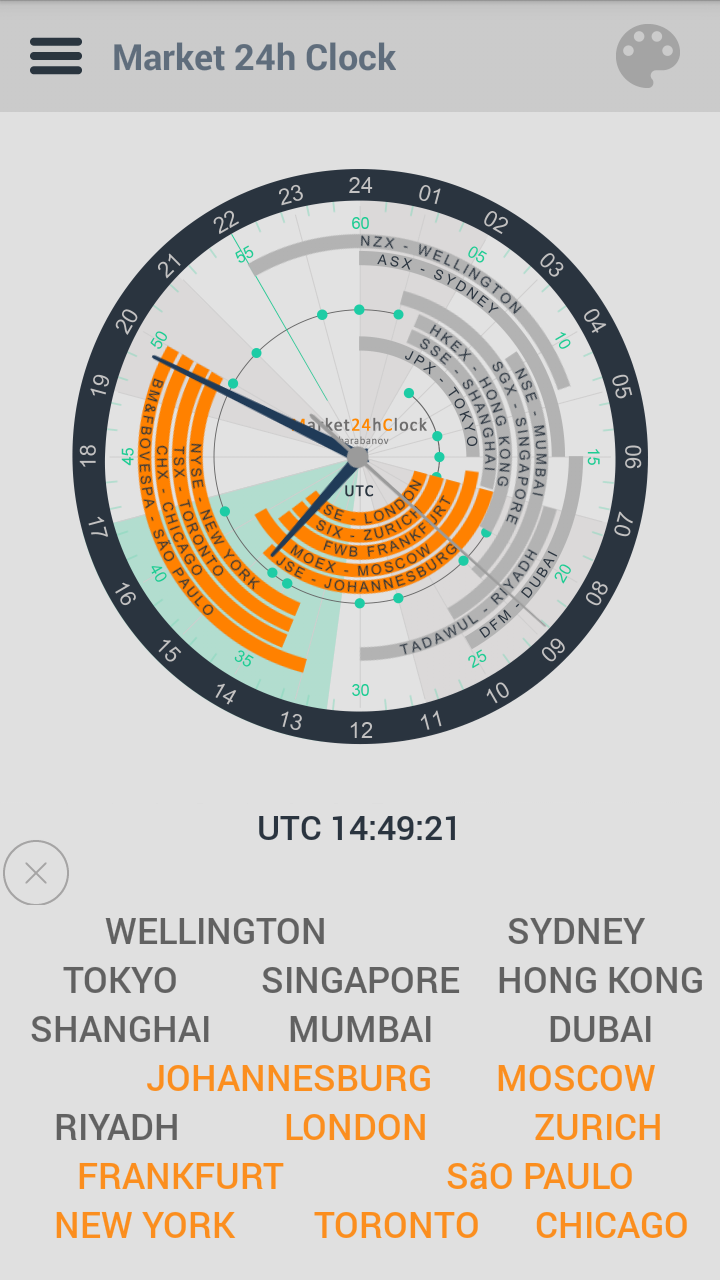Select the Toronto market
This screenshot has width=720, height=1280.
click(x=396, y=1225)
